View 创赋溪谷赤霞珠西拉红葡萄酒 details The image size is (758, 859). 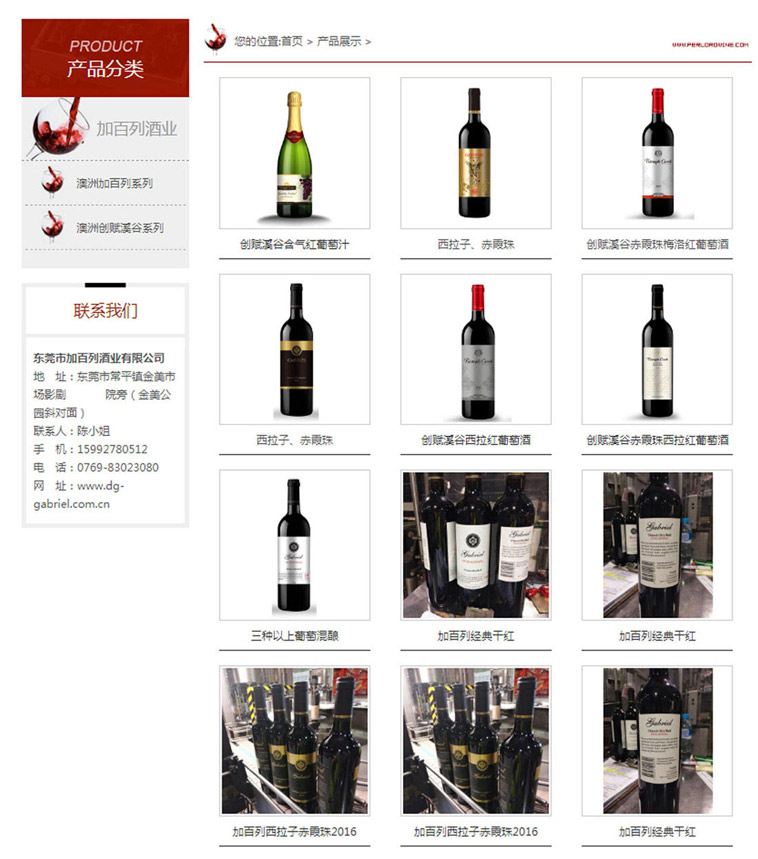[x=656, y=349]
